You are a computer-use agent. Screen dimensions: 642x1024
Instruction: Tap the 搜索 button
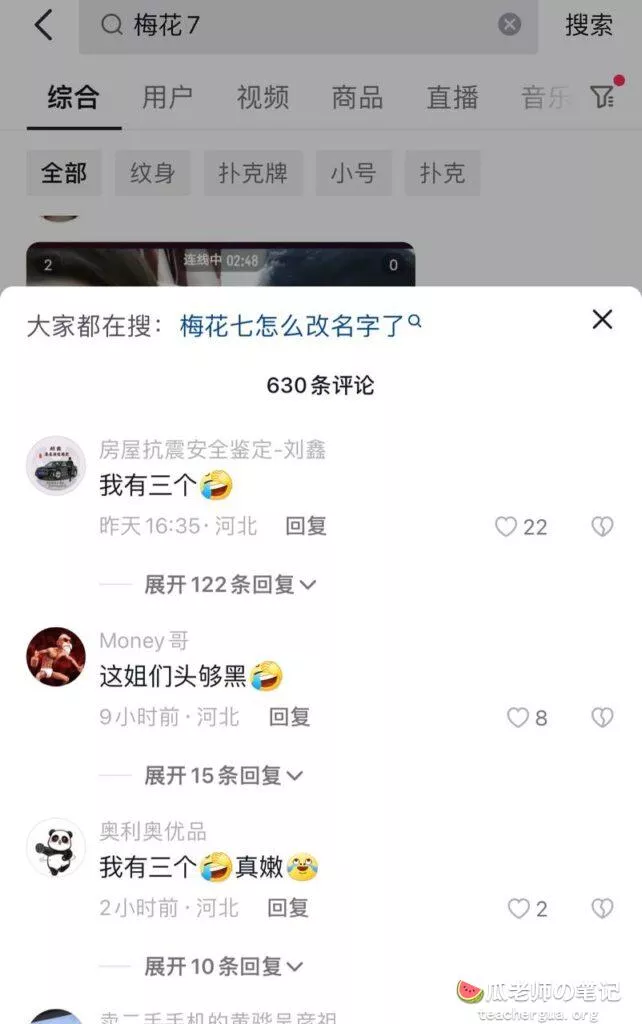(589, 25)
